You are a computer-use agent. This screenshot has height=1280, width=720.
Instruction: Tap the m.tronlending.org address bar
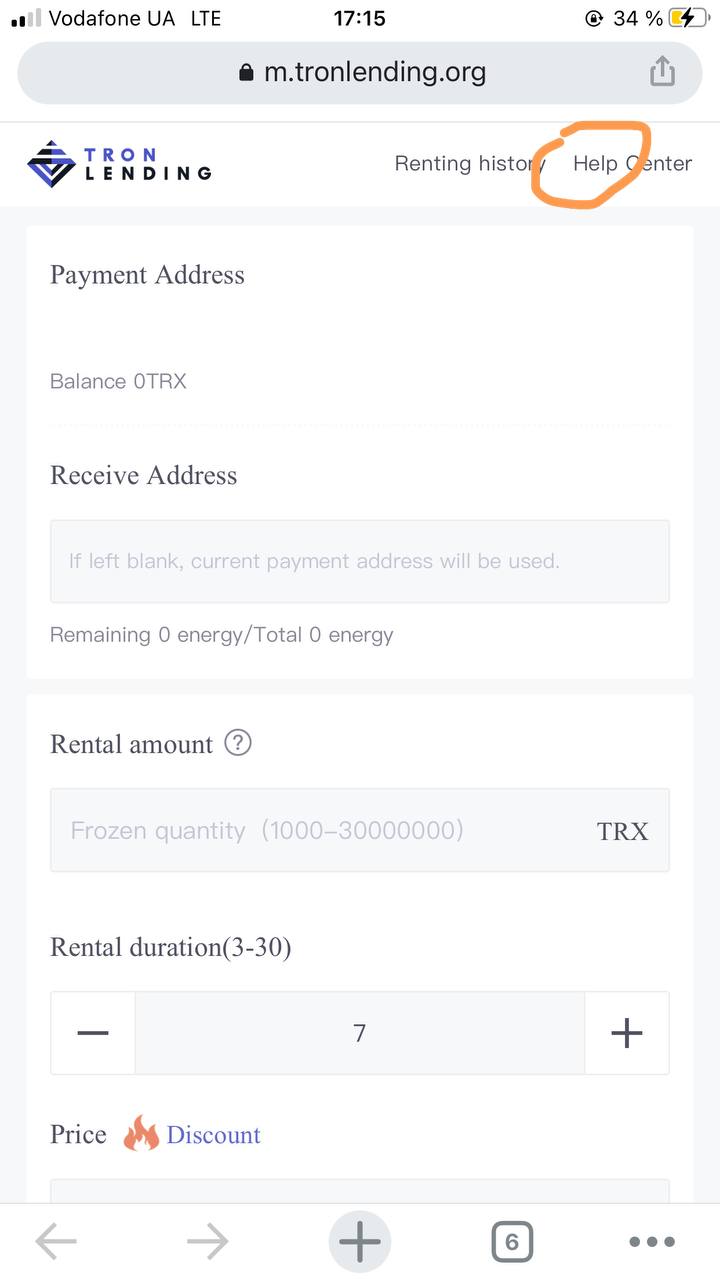[x=360, y=72]
